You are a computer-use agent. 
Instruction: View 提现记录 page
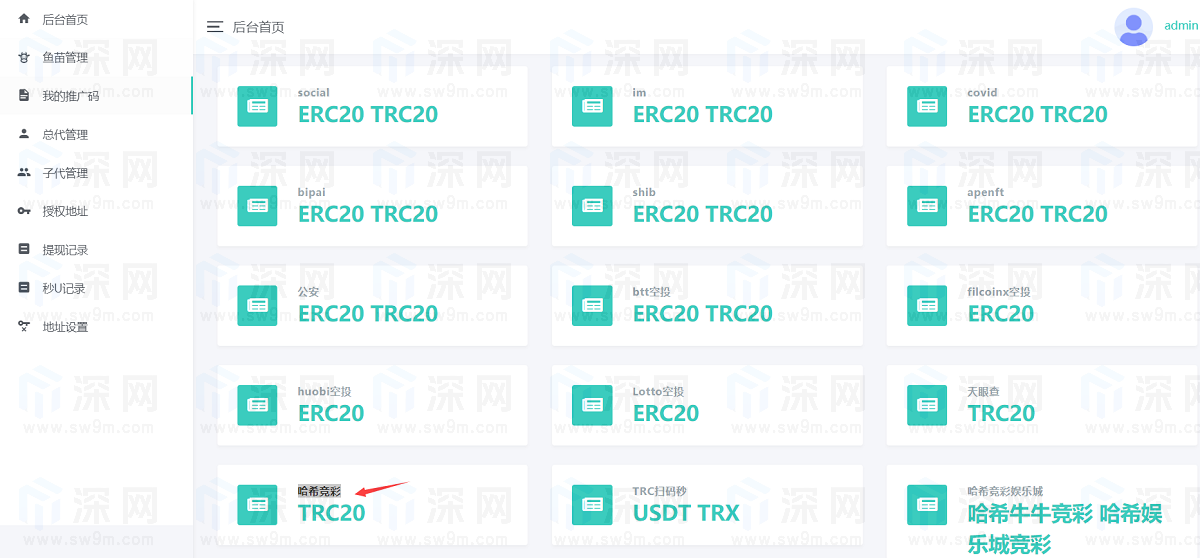[x=64, y=250]
